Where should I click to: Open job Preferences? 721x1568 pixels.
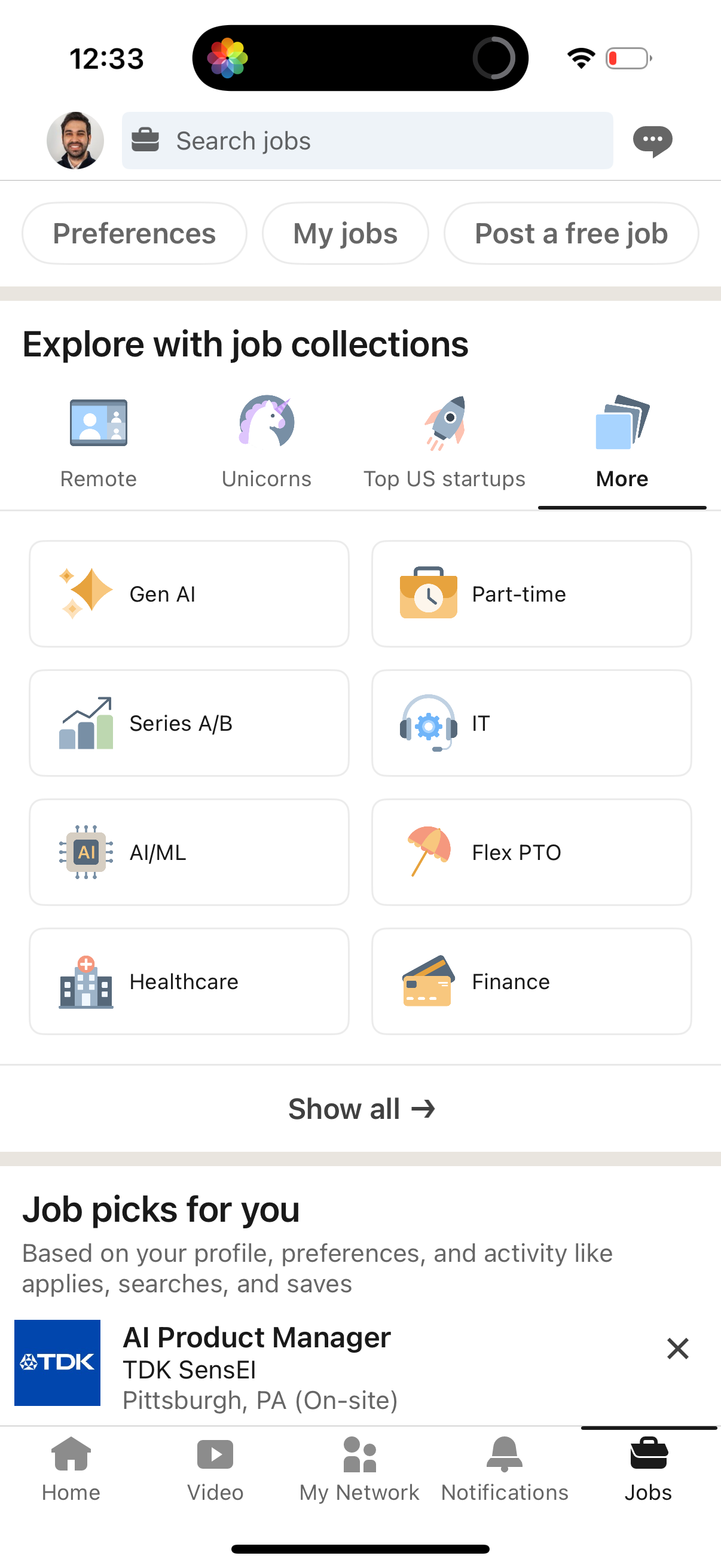coord(134,233)
